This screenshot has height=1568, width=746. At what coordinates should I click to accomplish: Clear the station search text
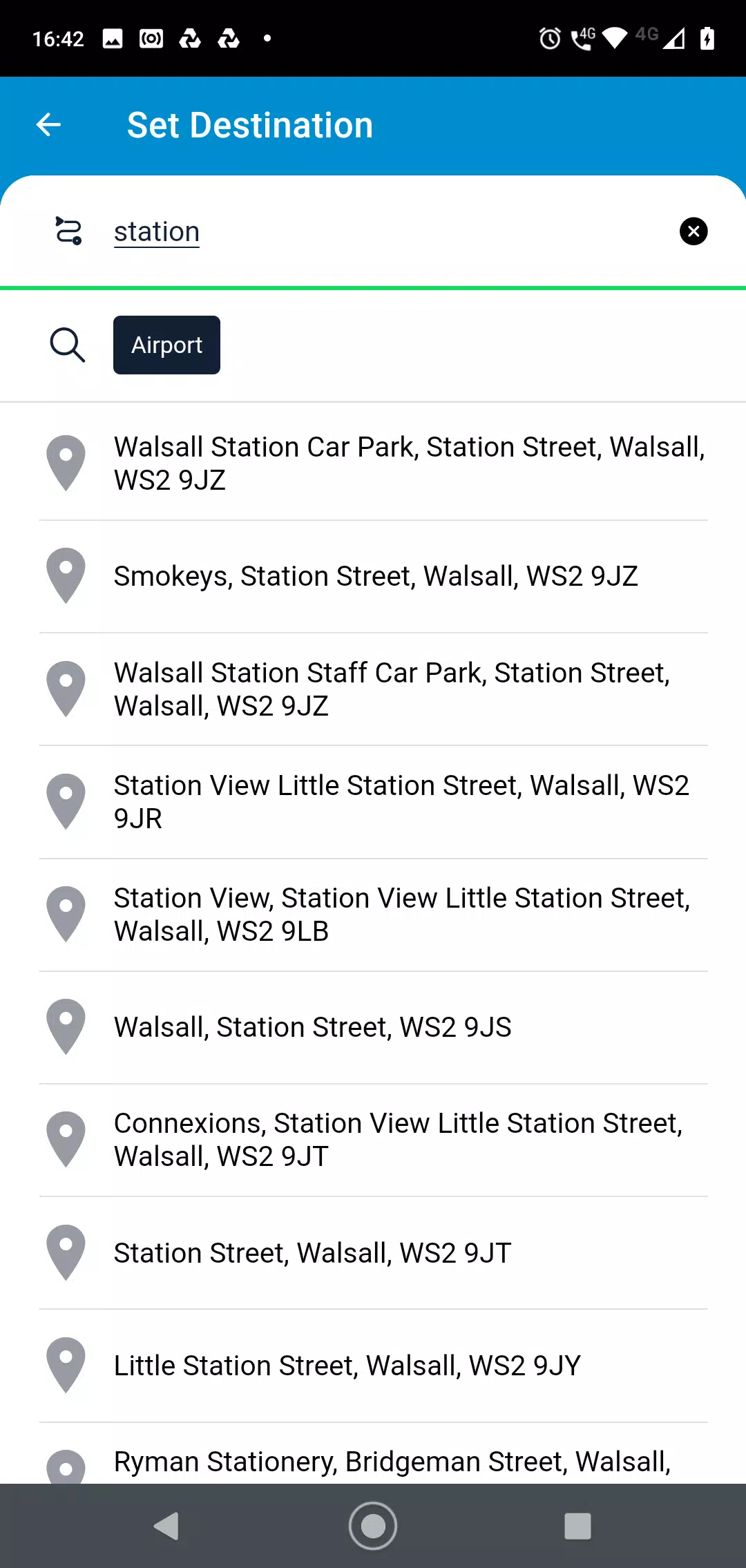(x=694, y=231)
